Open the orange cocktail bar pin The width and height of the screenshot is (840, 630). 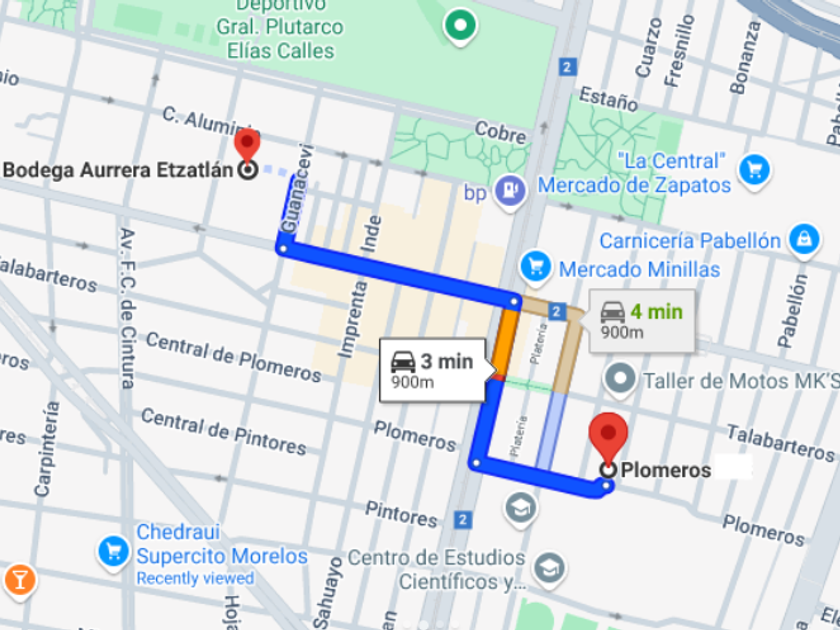pos(20,581)
